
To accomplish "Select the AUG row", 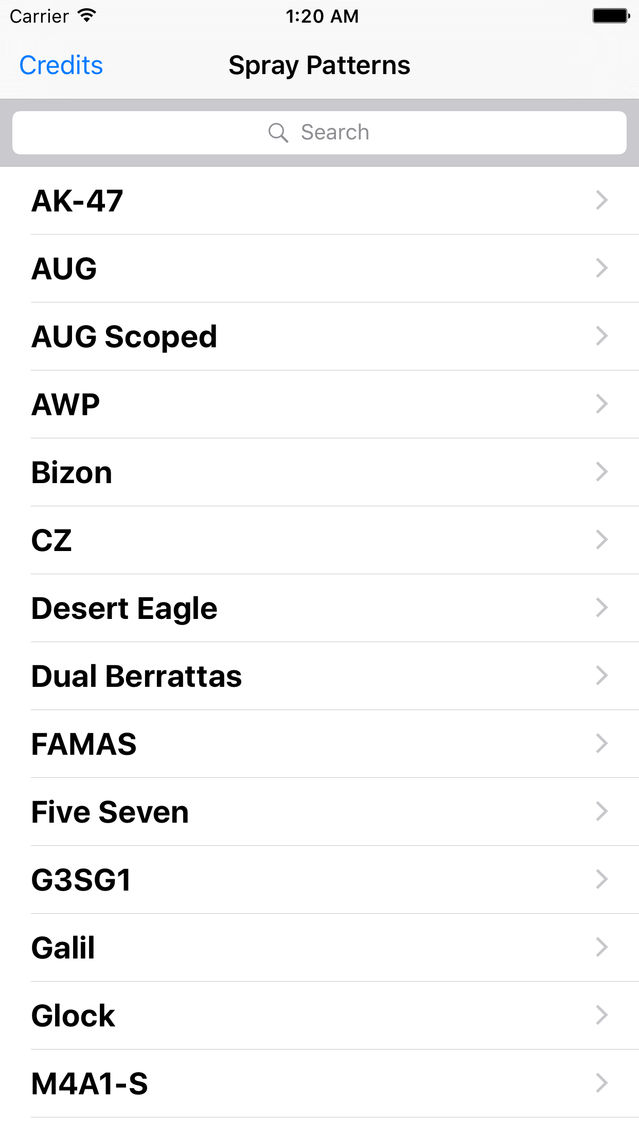I will click(x=319, y=269).
